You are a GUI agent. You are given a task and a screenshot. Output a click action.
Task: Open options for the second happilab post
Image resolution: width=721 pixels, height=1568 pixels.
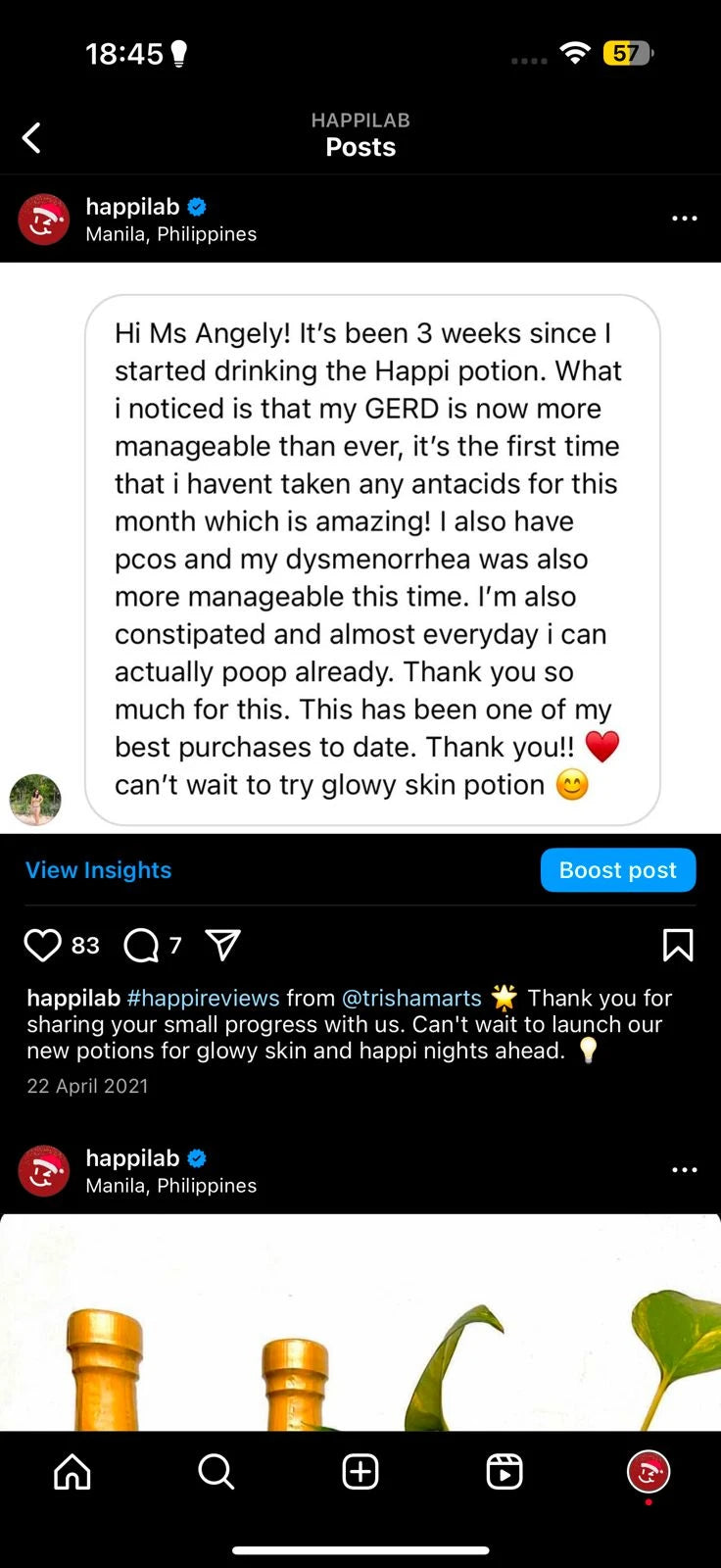pyautogui.click(x=684, y=1170)
